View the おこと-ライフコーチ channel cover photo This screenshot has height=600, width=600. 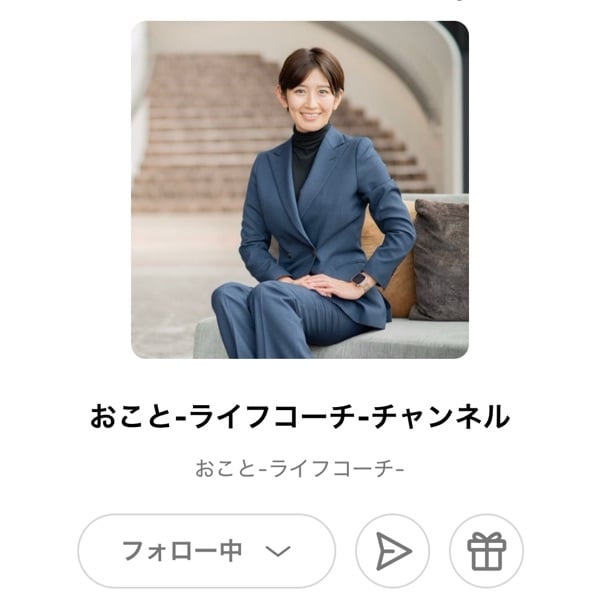coord(300,190)
